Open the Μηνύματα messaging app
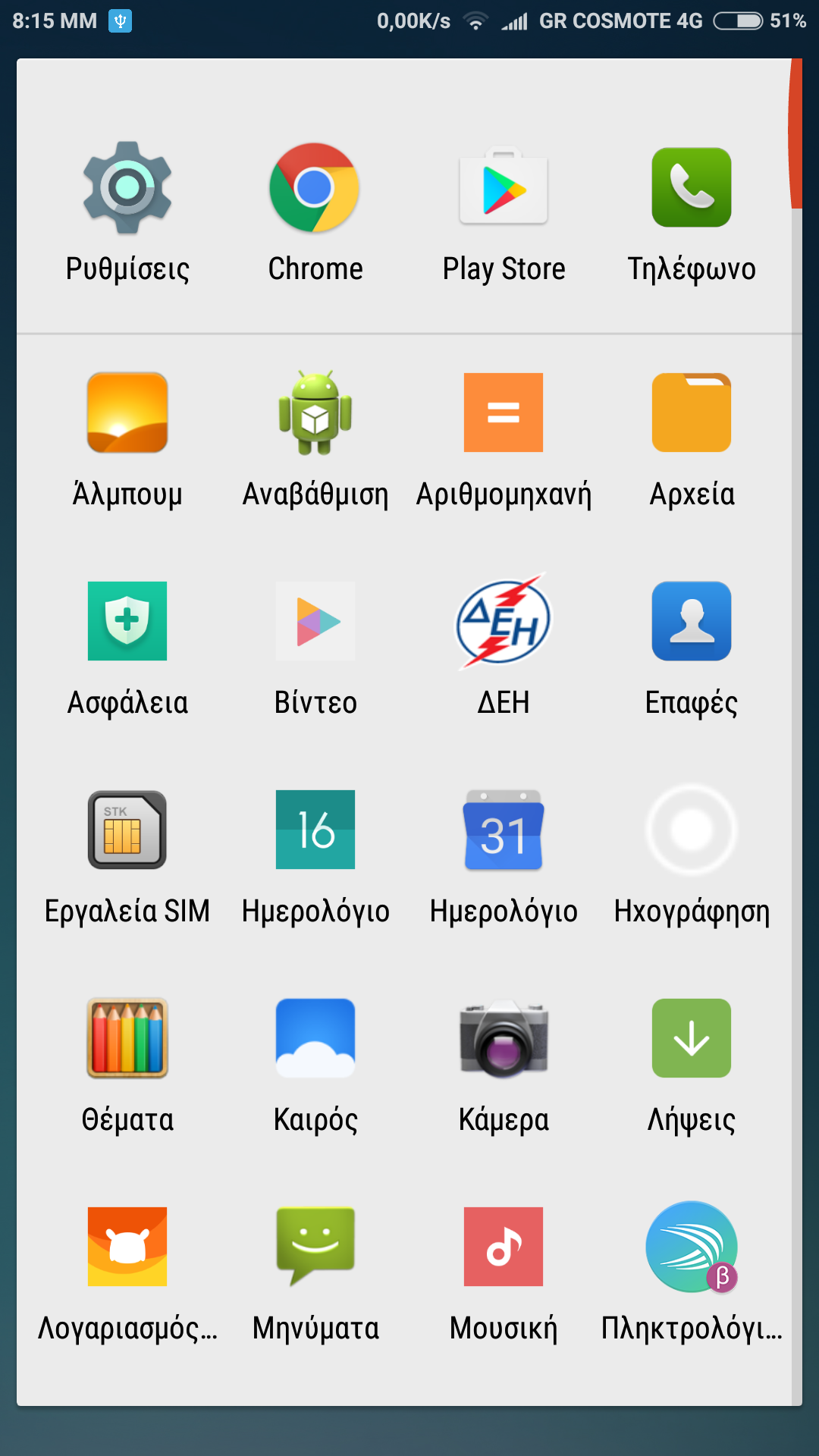The height and width of the screenshot is (1456, 819). tap(315, 1247)
